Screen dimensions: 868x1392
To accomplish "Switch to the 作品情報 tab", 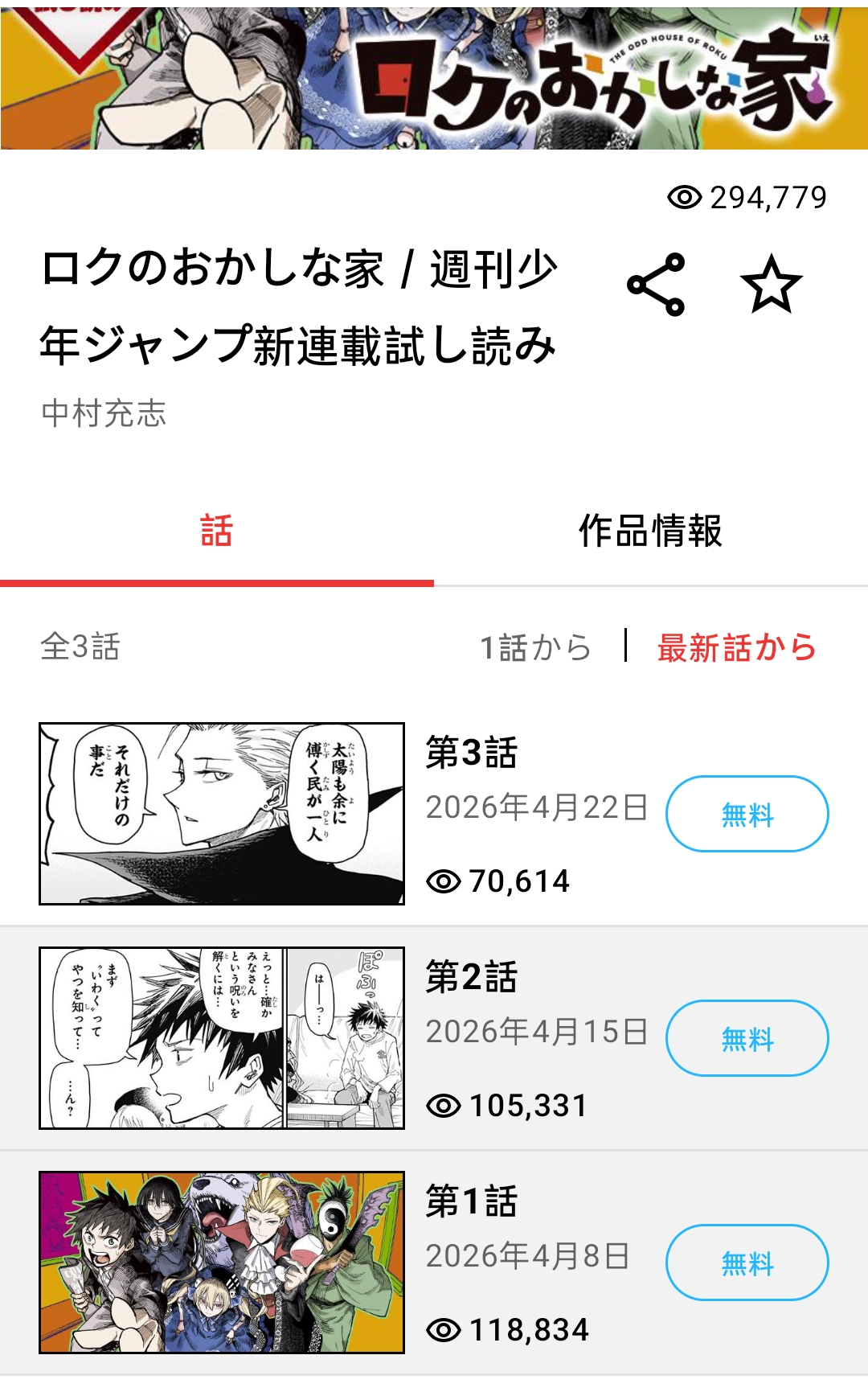I will pos(650,531).
